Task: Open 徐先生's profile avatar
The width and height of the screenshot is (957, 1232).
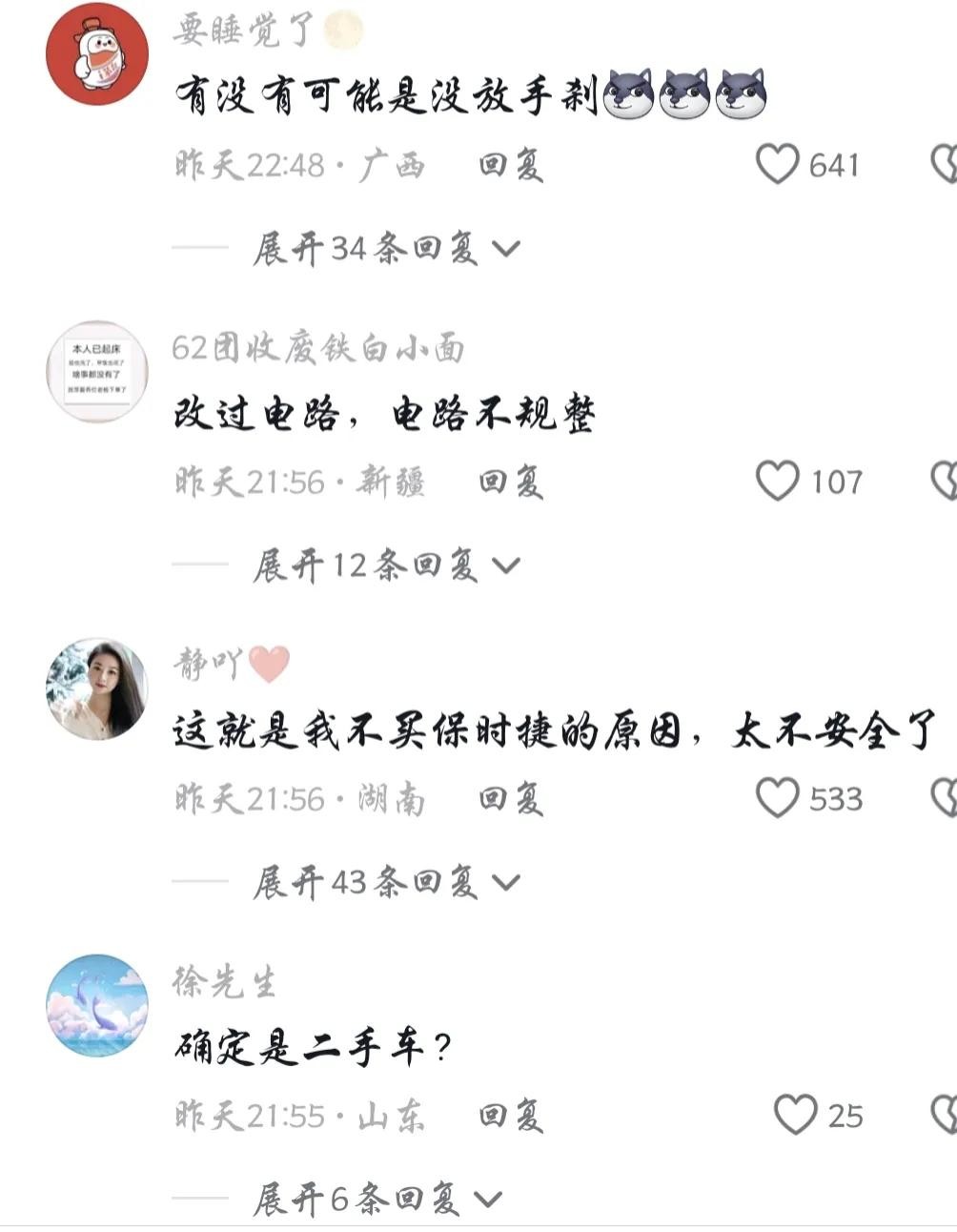Action: click(97, 1005)
